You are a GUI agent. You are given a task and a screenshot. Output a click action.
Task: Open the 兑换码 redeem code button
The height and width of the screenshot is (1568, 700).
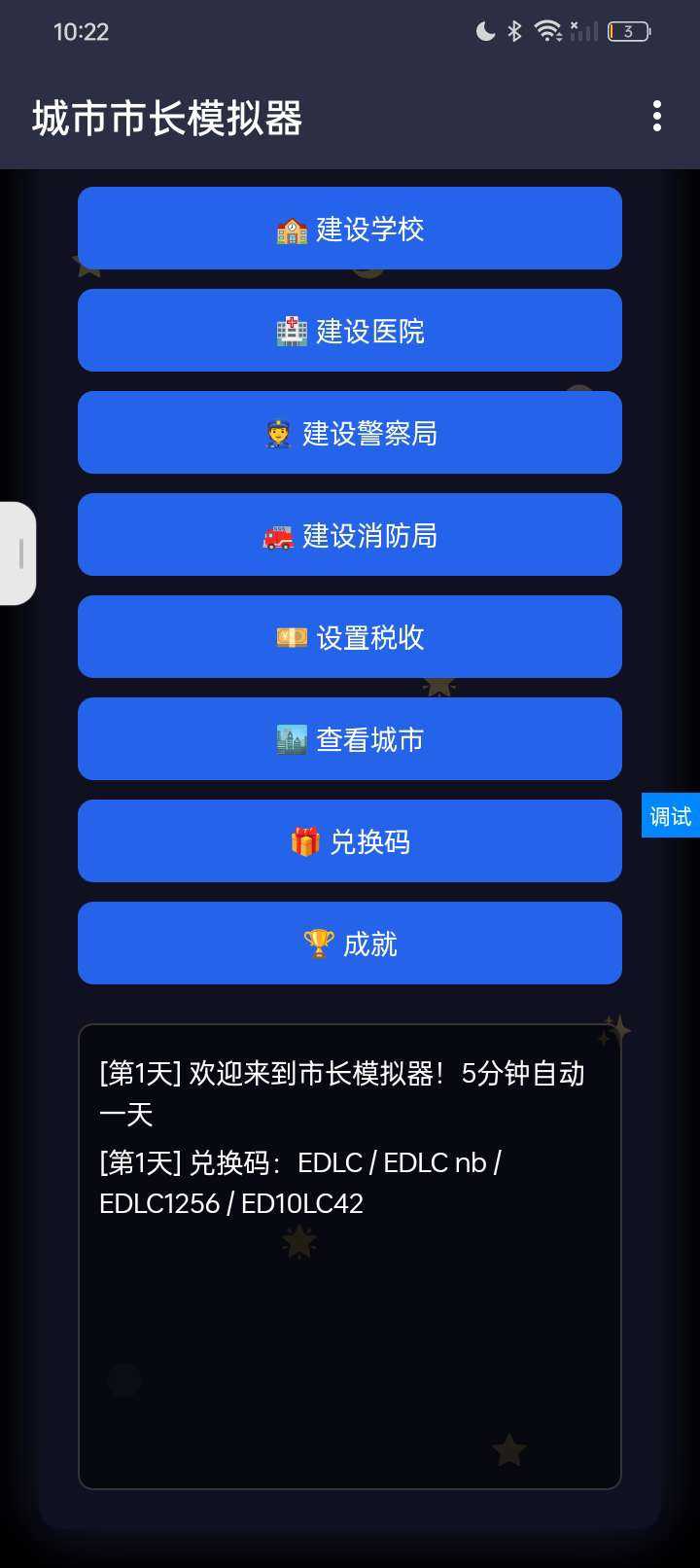[350, 841]
